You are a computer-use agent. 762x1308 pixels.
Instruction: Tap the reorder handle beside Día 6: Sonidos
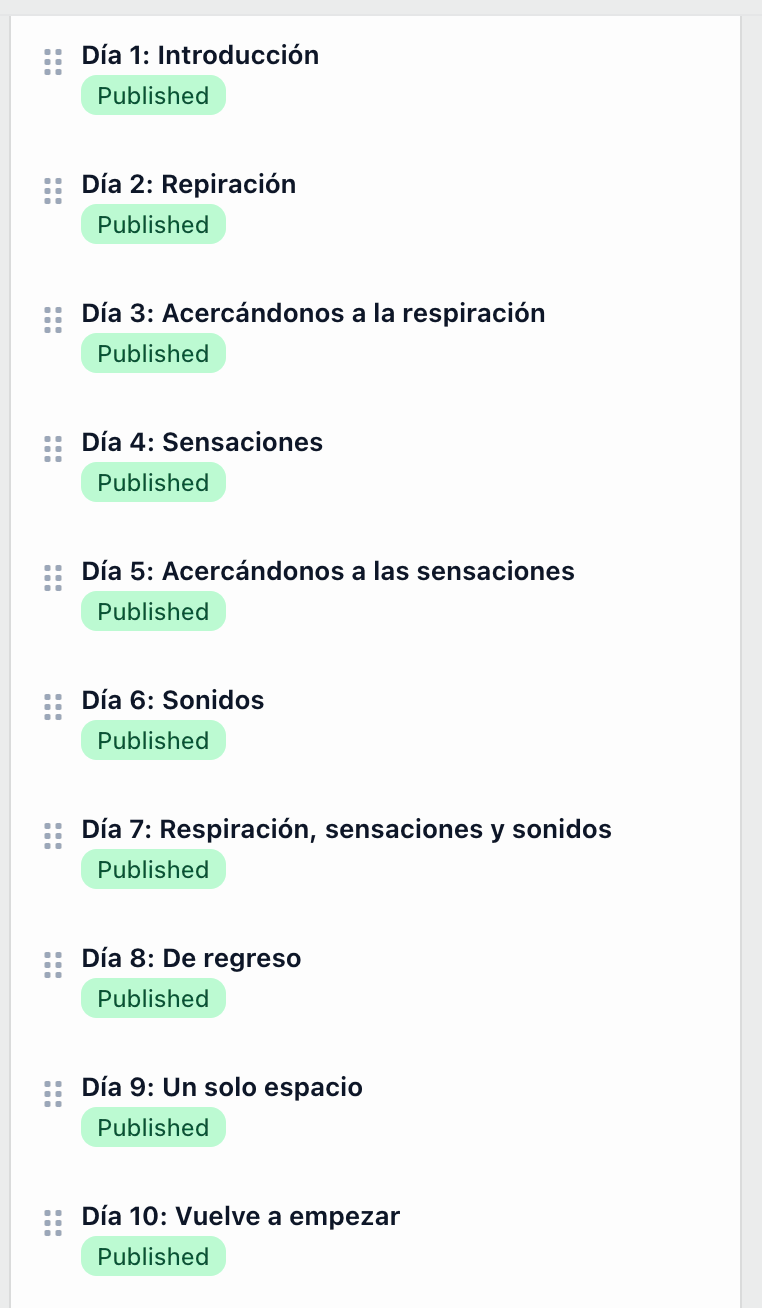[53, 707]
